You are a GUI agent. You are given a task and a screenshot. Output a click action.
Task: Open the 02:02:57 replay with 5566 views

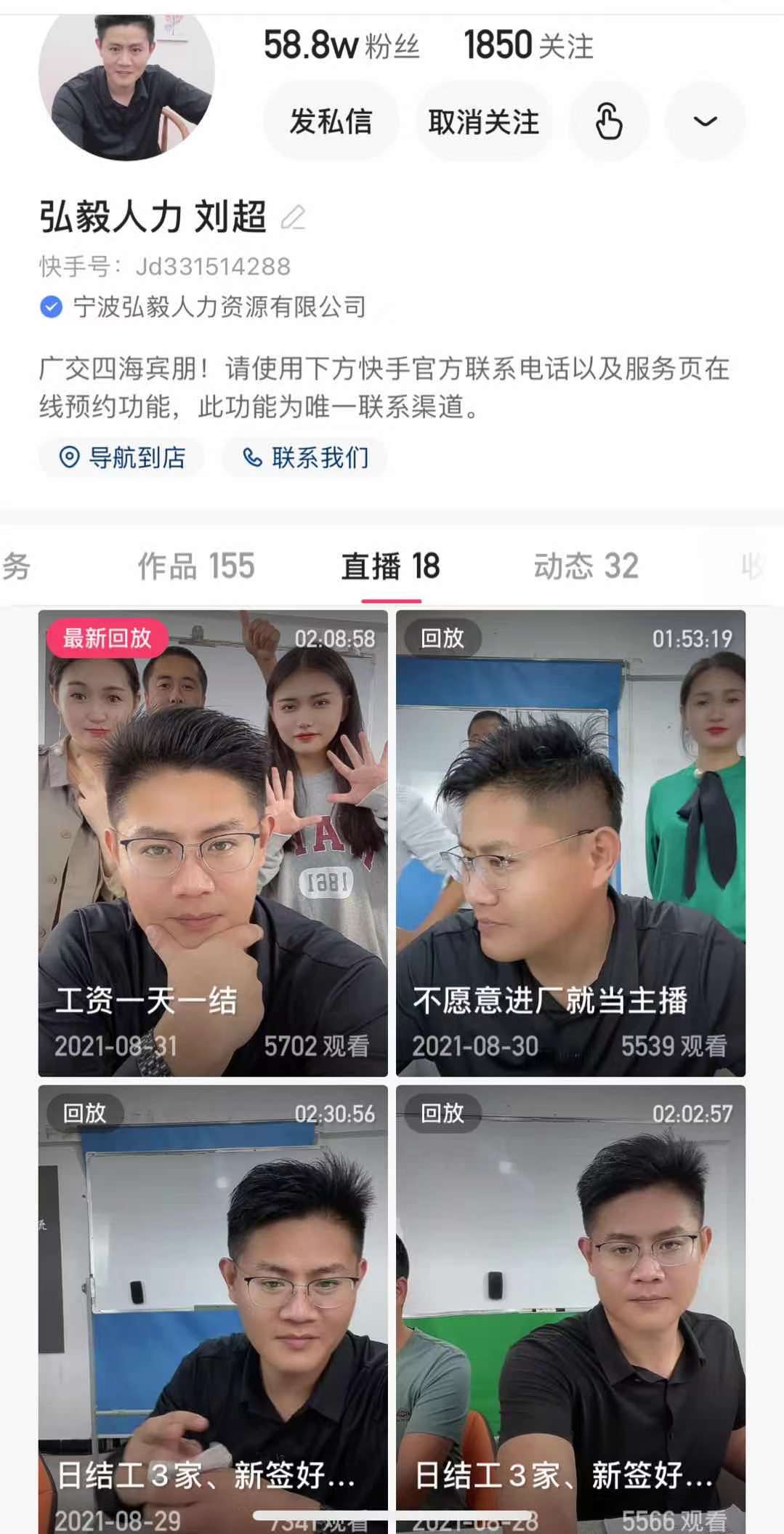pos(570,1309)
